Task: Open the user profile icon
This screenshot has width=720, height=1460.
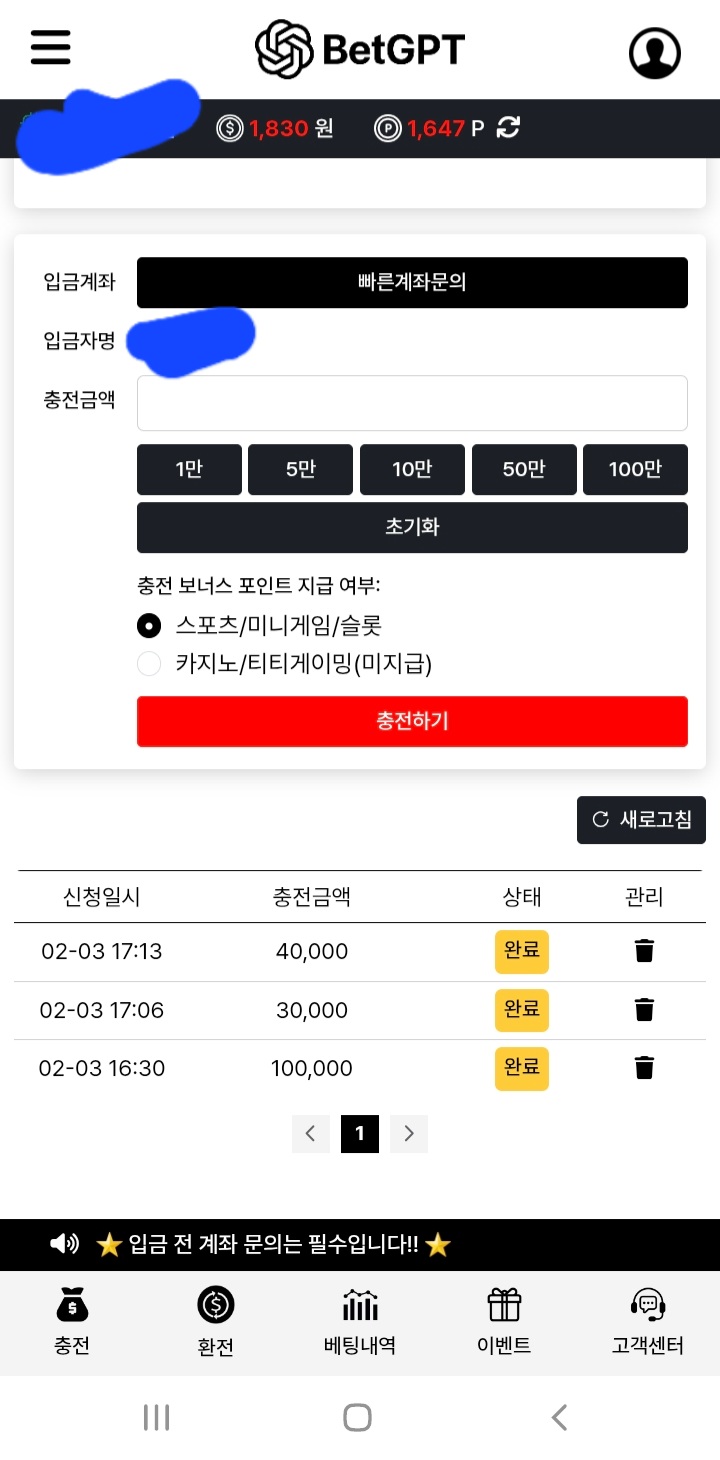Action: point(654,52)
